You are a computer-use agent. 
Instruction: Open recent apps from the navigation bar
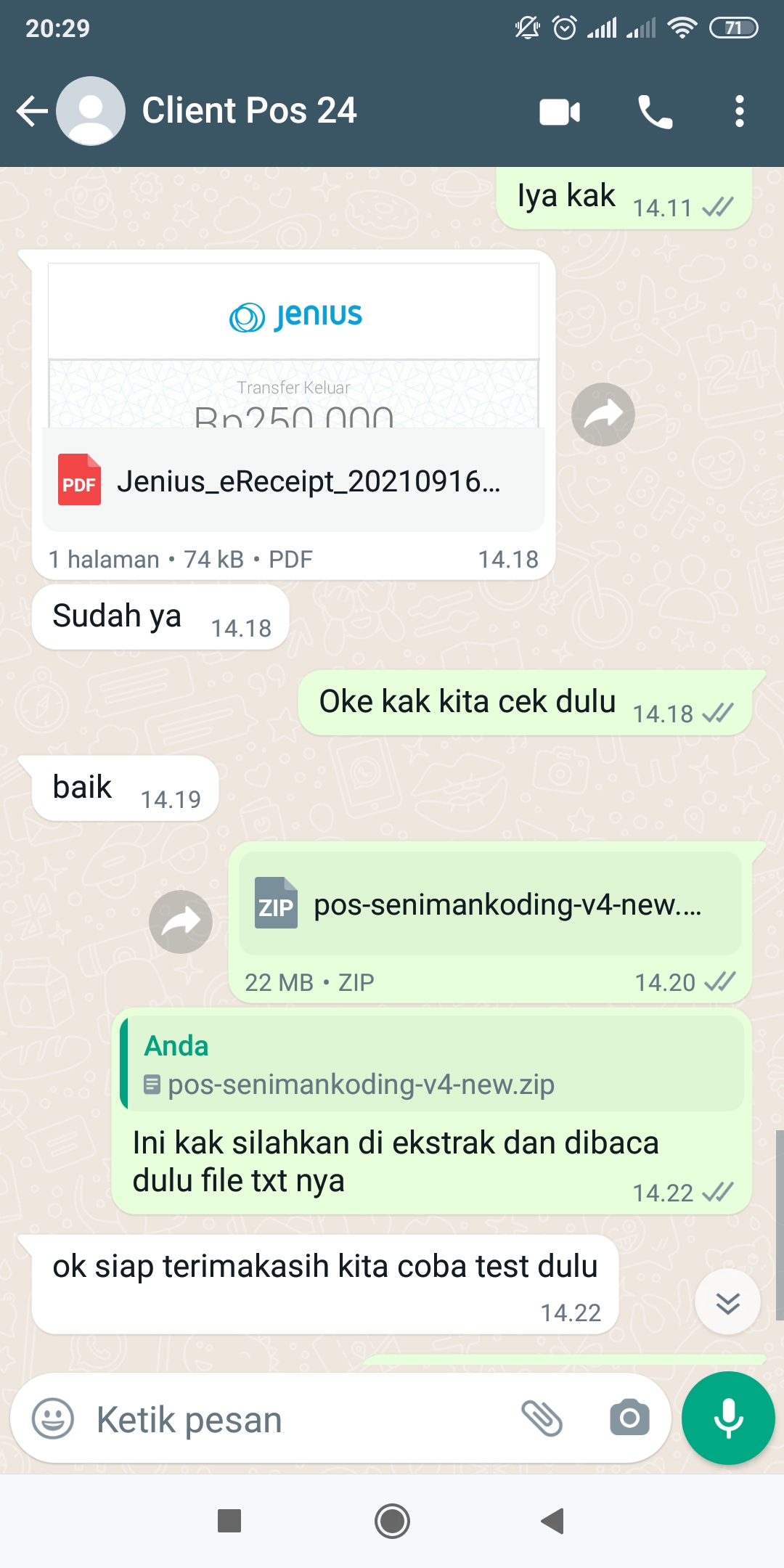229,1521
